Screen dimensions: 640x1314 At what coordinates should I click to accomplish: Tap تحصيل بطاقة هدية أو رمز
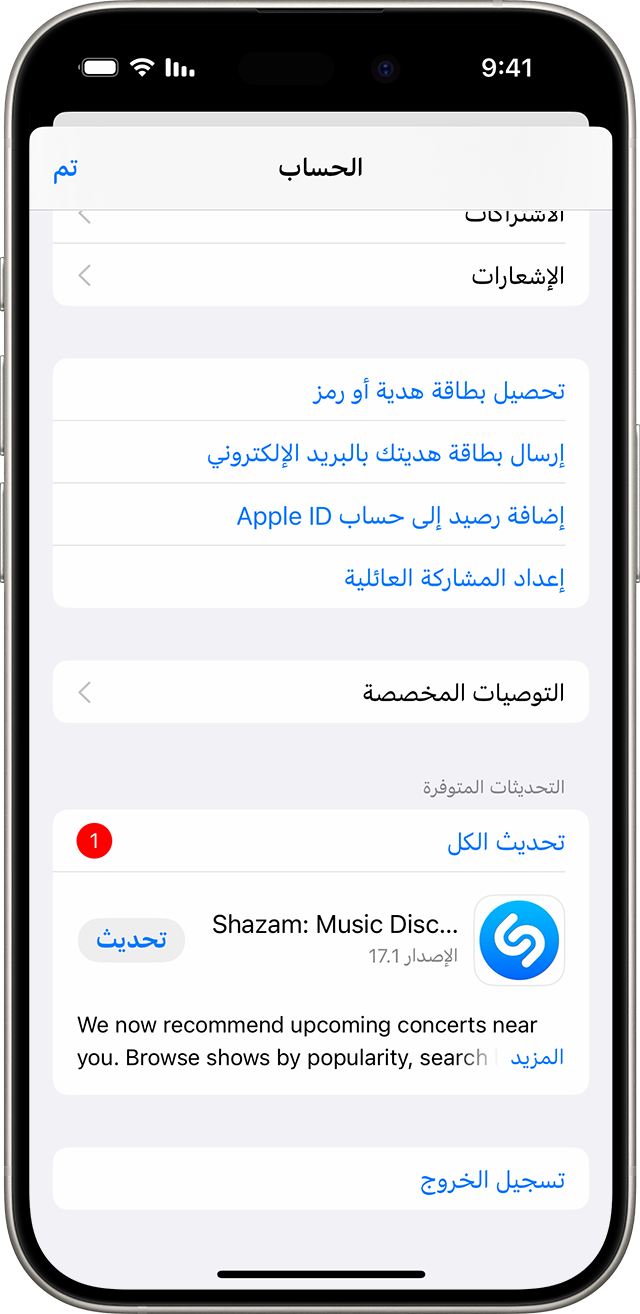[439, 391]
